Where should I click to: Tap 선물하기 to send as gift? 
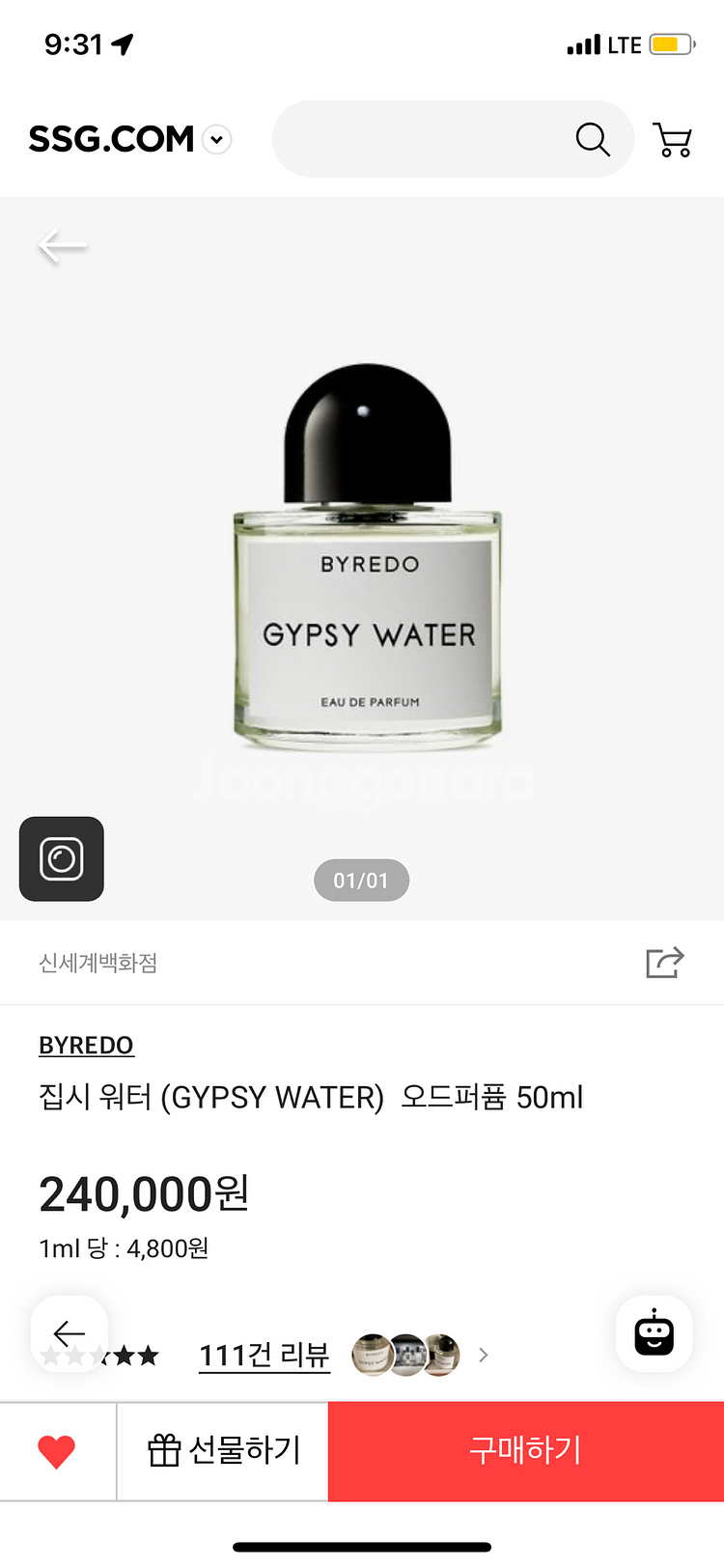click(x=223, y=1451)
